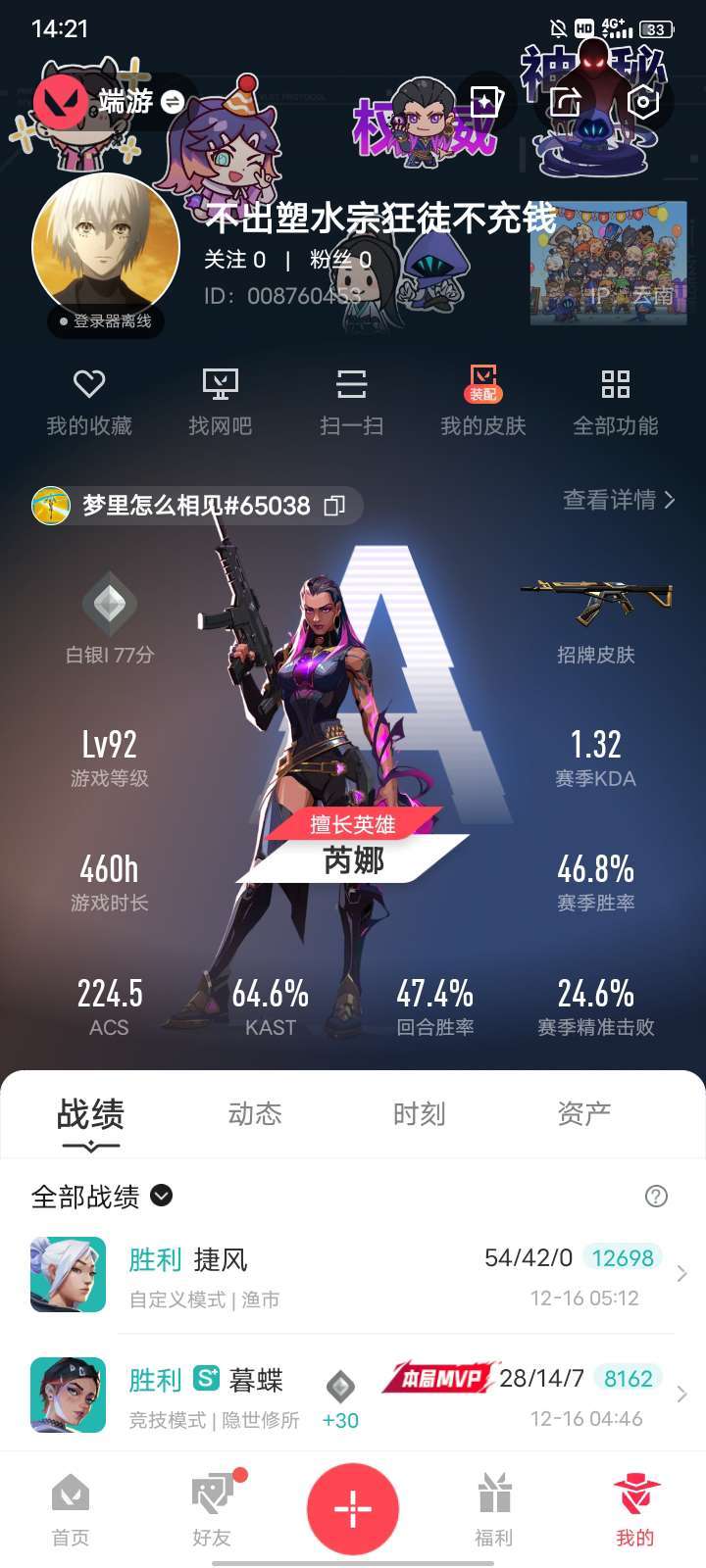706x1568 pixels.
Task: Launch the 扫一扫 scanner
Action: point(352,403)
